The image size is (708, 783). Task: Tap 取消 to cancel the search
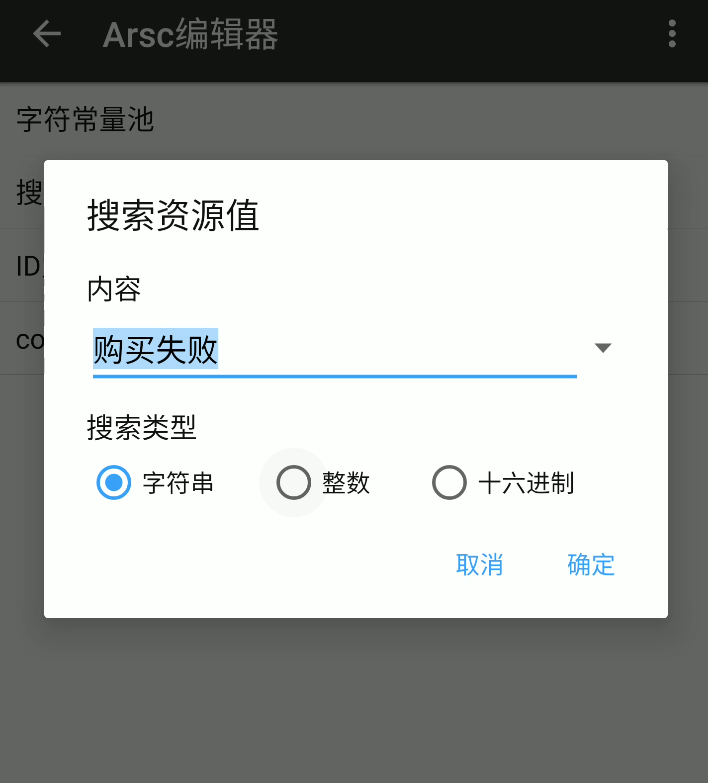pyautogui.click(x=479, y=564)
